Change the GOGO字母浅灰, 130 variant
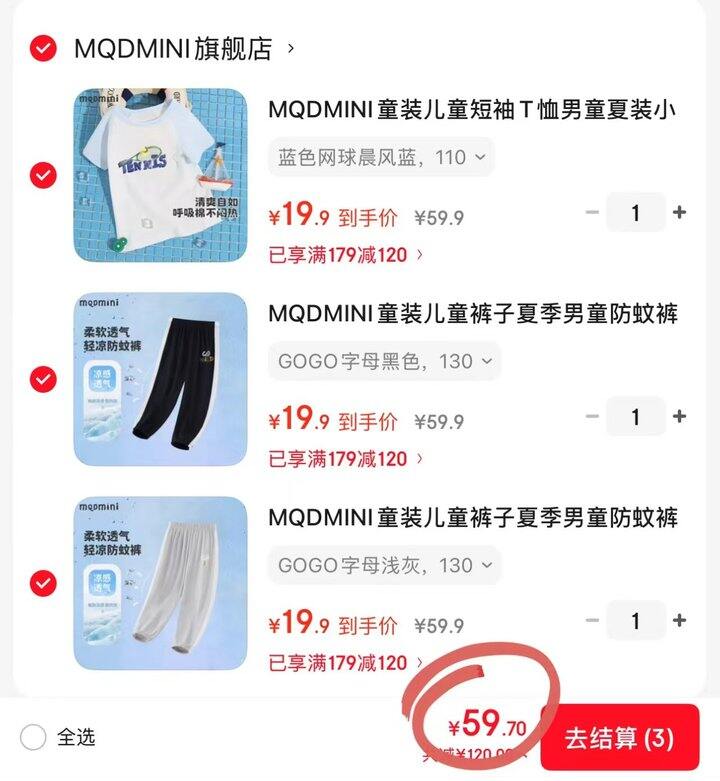Viewport: 720px width, 781px height. point(384,565)
